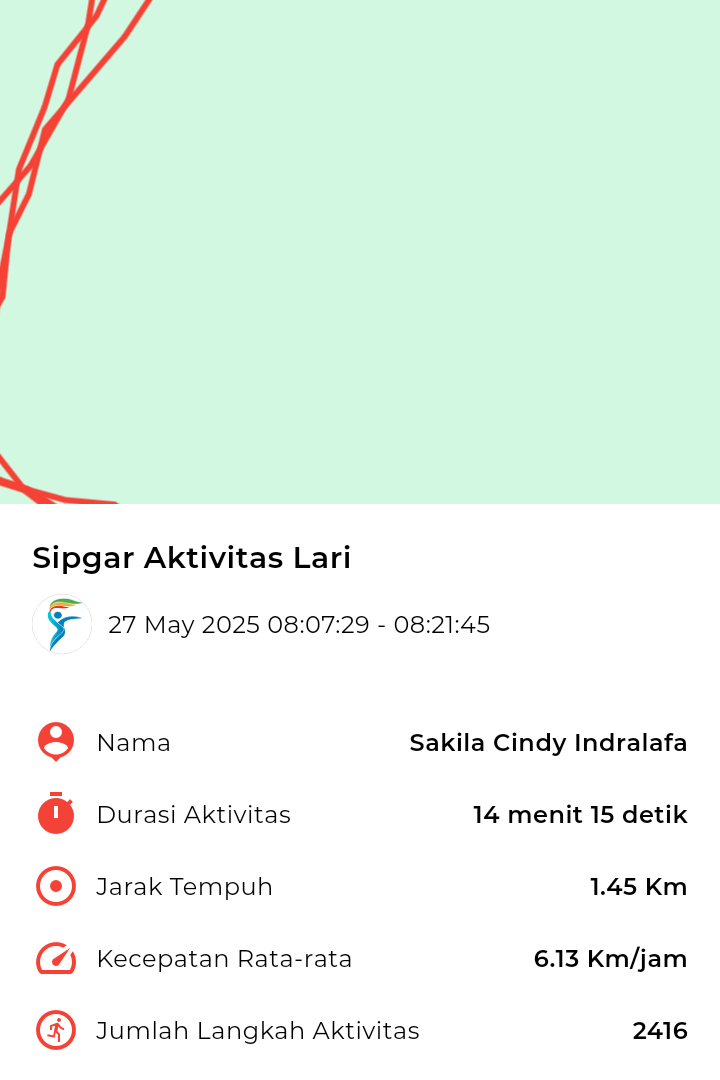Image resolution: width=720 pixels, height=1080 pixels.
Task: Select the Jumlah Langkah Aktivitas label
Action: pyautogui.click(x=257, y=1031)
